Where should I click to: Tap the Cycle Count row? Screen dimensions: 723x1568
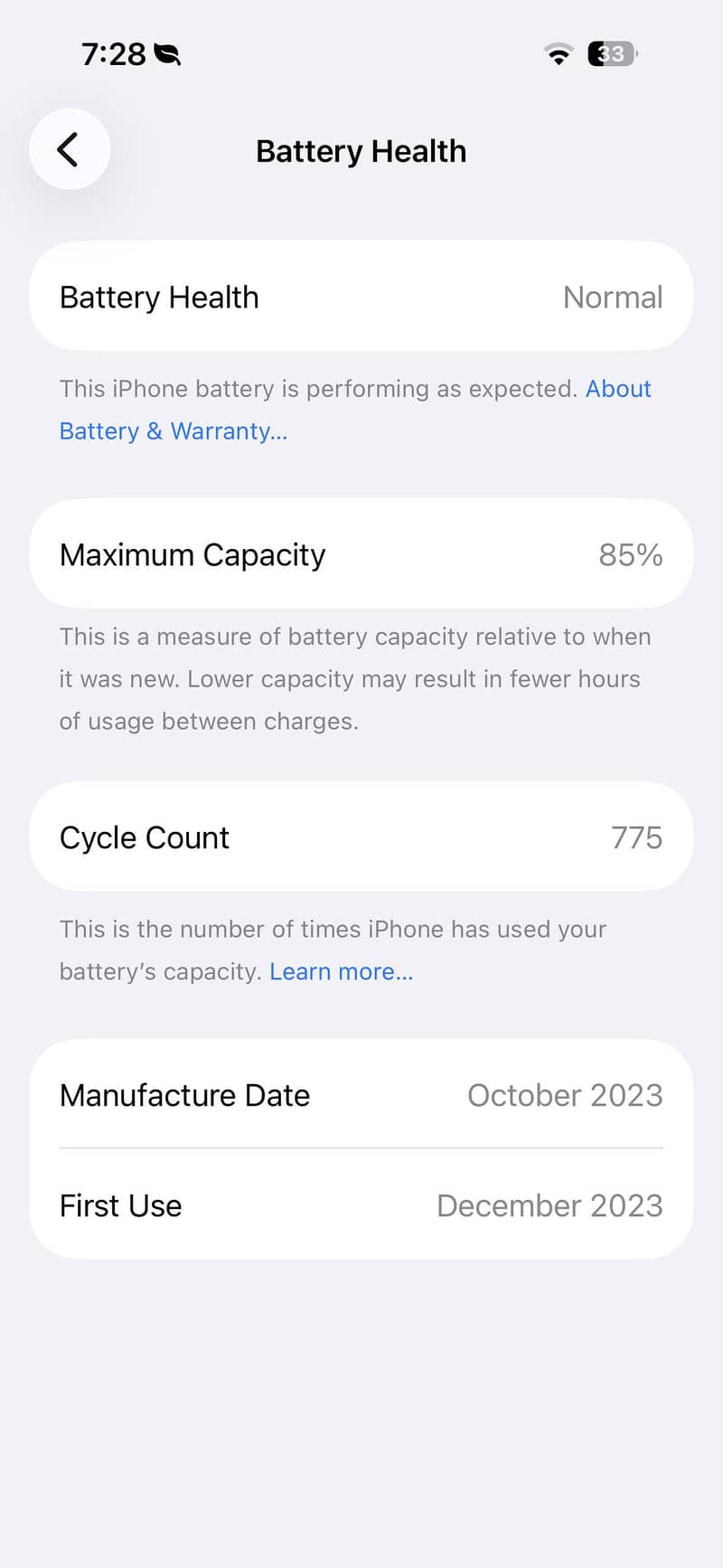click(x=361, y=836)
